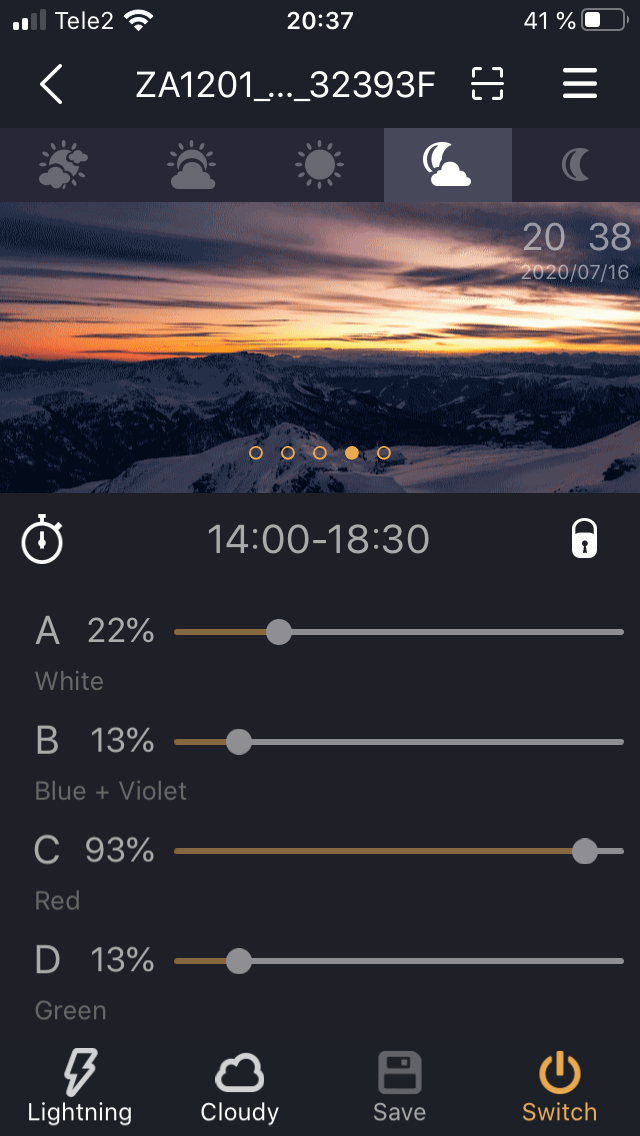640x1136 pixels.
Task: Adjust the D Green channel slider
Action: tap(238, 961)
